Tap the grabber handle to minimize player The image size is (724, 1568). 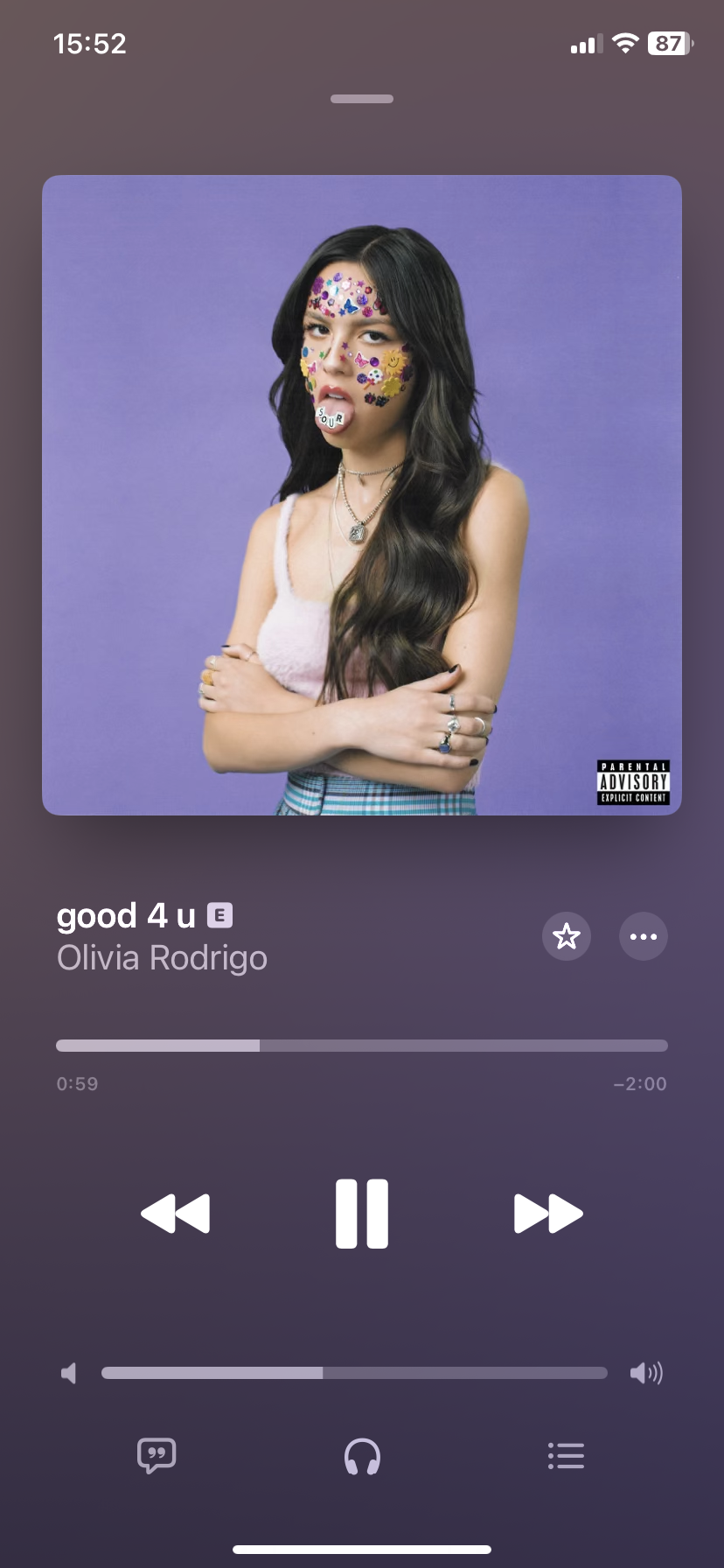coord(362,99)
